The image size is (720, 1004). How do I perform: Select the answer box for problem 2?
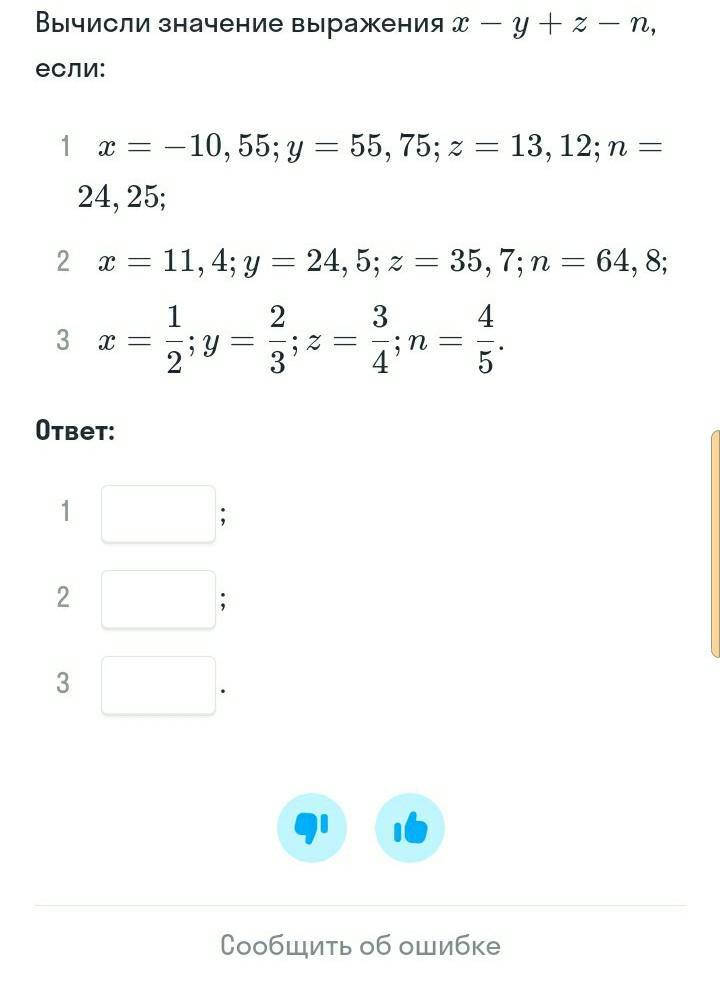(x=158, y=599)
